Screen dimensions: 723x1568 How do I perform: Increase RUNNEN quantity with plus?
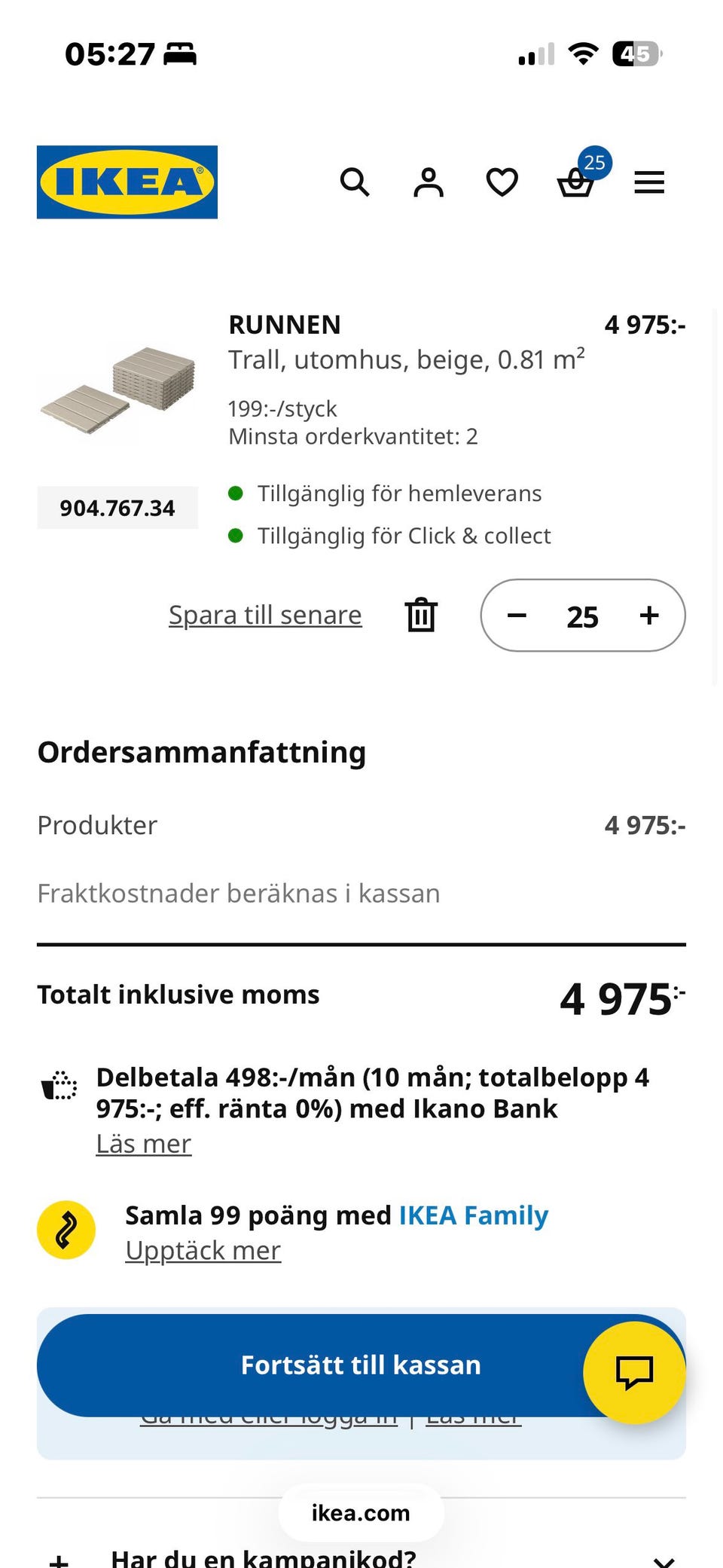[x=648, y=616]
